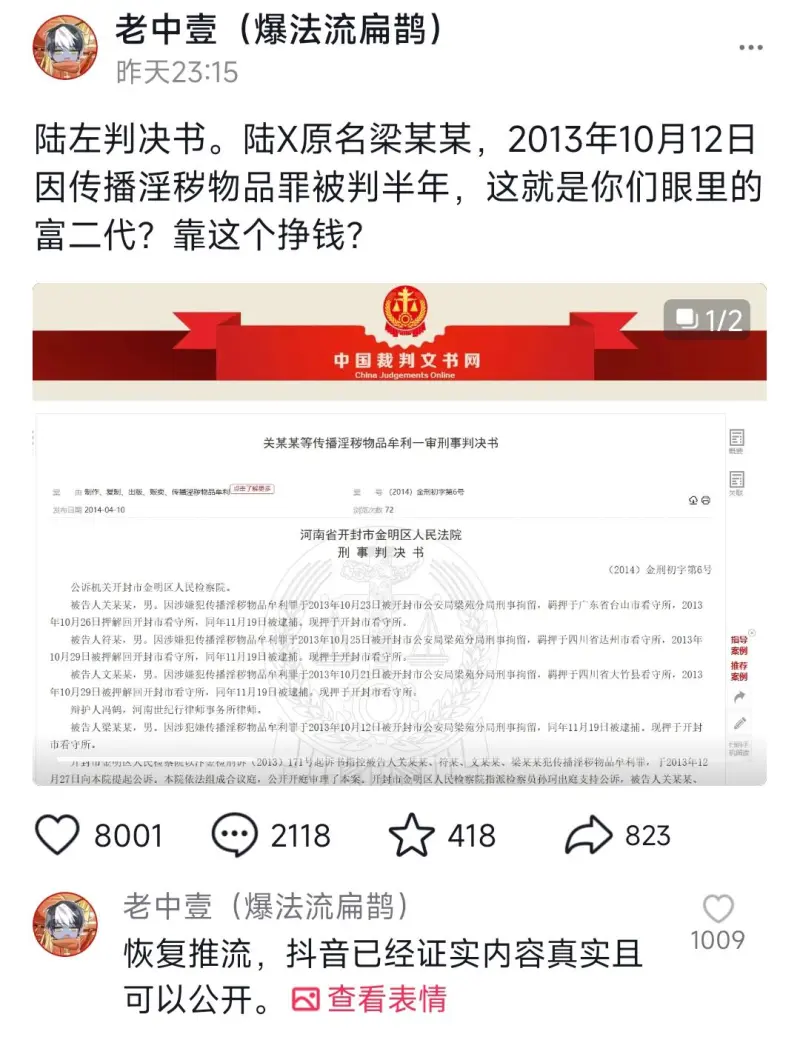Open the 2118 comments

pos(233,835)
